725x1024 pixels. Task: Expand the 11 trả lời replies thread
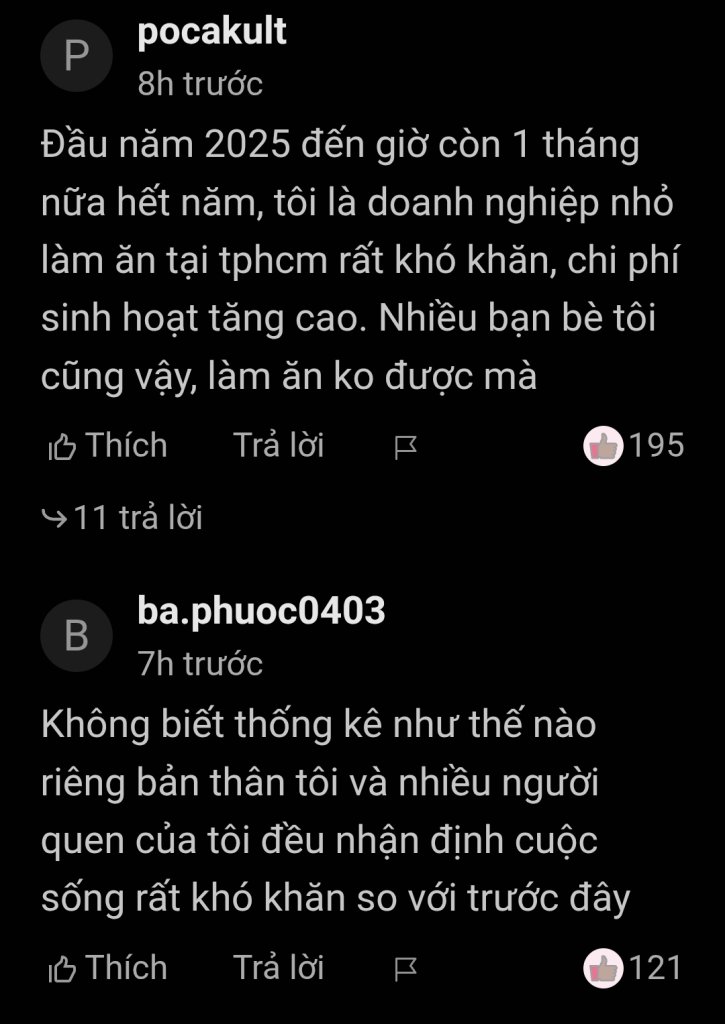(x=135, y=518)
